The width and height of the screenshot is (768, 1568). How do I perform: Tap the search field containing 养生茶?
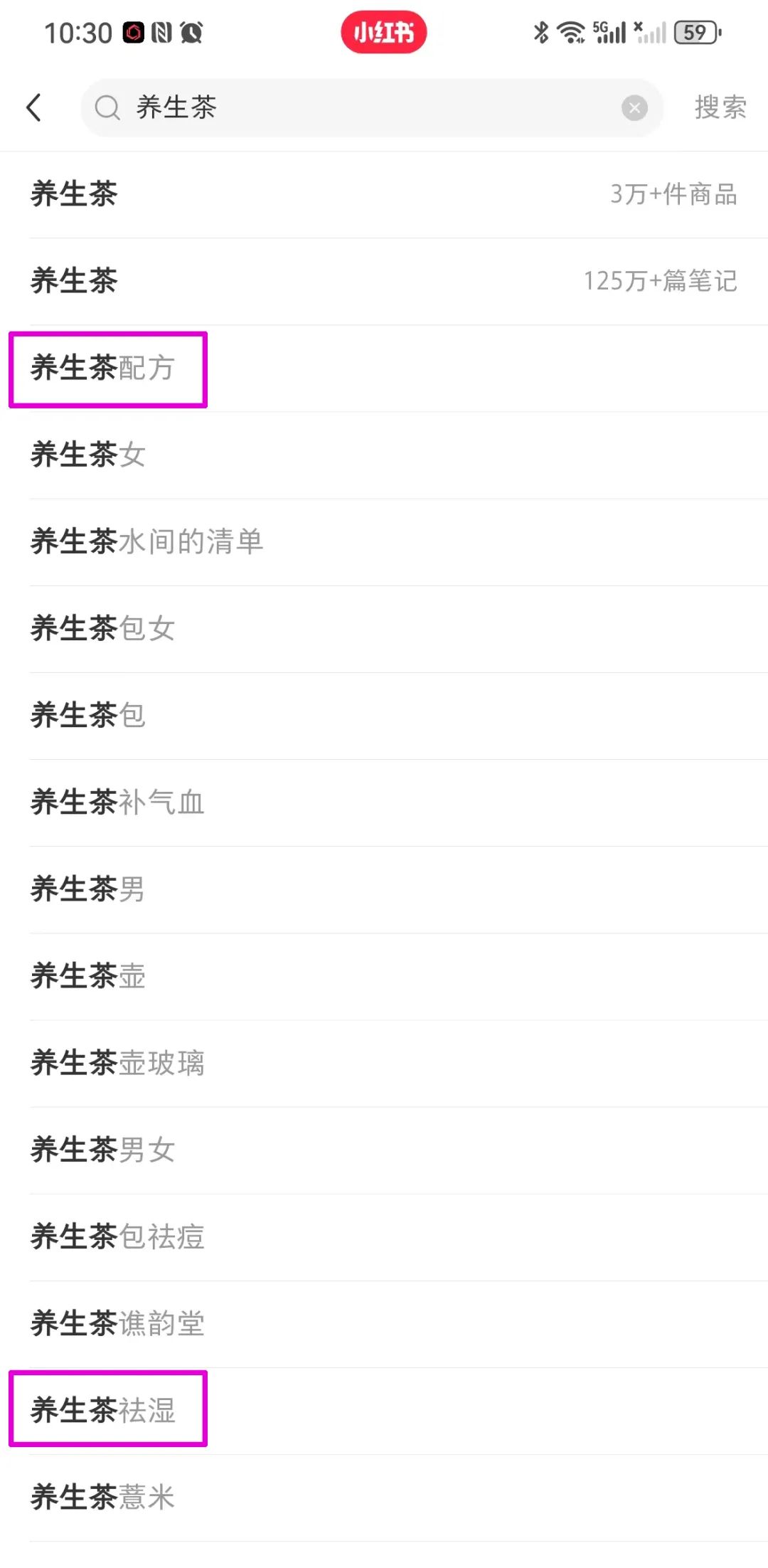coord(356,107)
